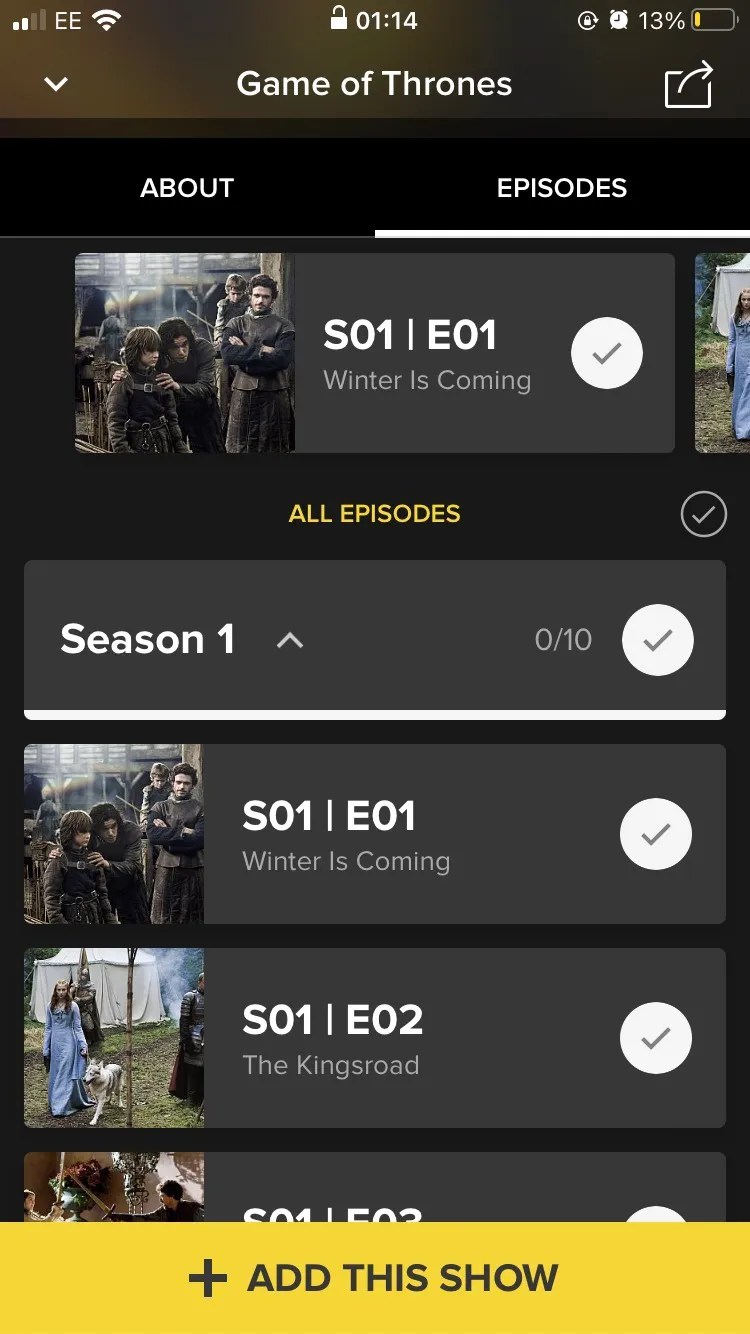The height and width of the screenshot is (1334, 750).
Task: Switch to the About tab
Action: [x=187, y=188]
